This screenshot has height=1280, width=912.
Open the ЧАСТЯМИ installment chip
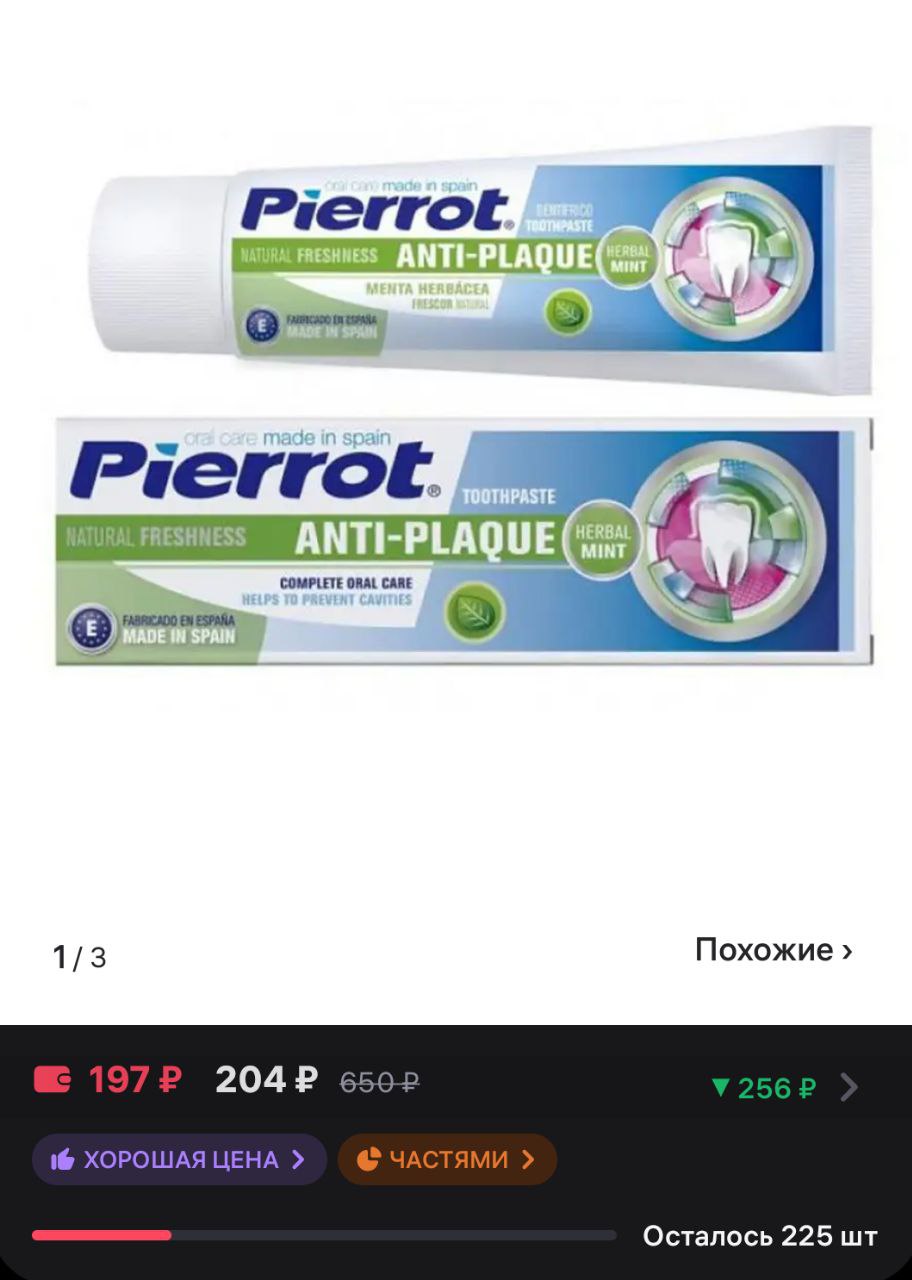coord(447,1160)
